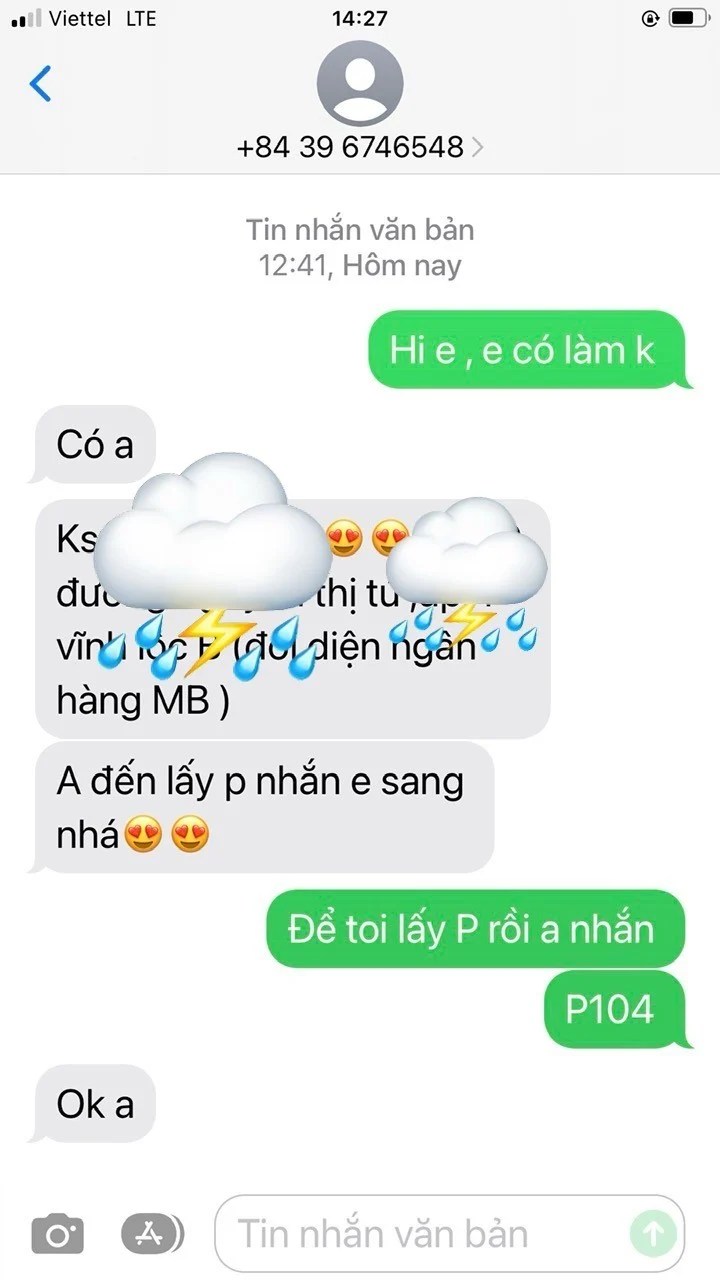Focus the Tin nhắn văn bản text field
This screenshot has width=720, height=1280.
(x=420, y=1234)
